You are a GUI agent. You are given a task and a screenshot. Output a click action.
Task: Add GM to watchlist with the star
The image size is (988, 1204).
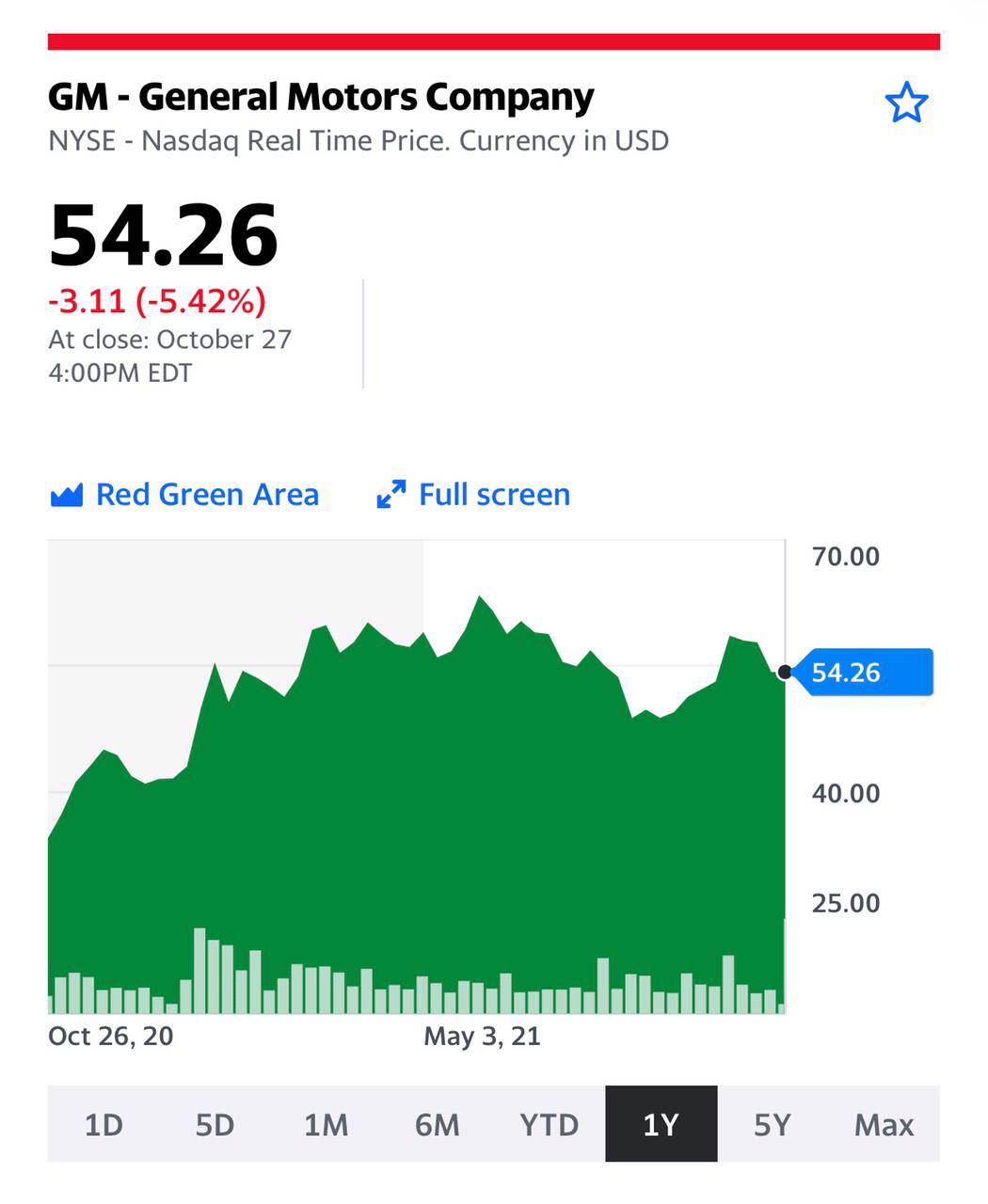coord(906,103)
